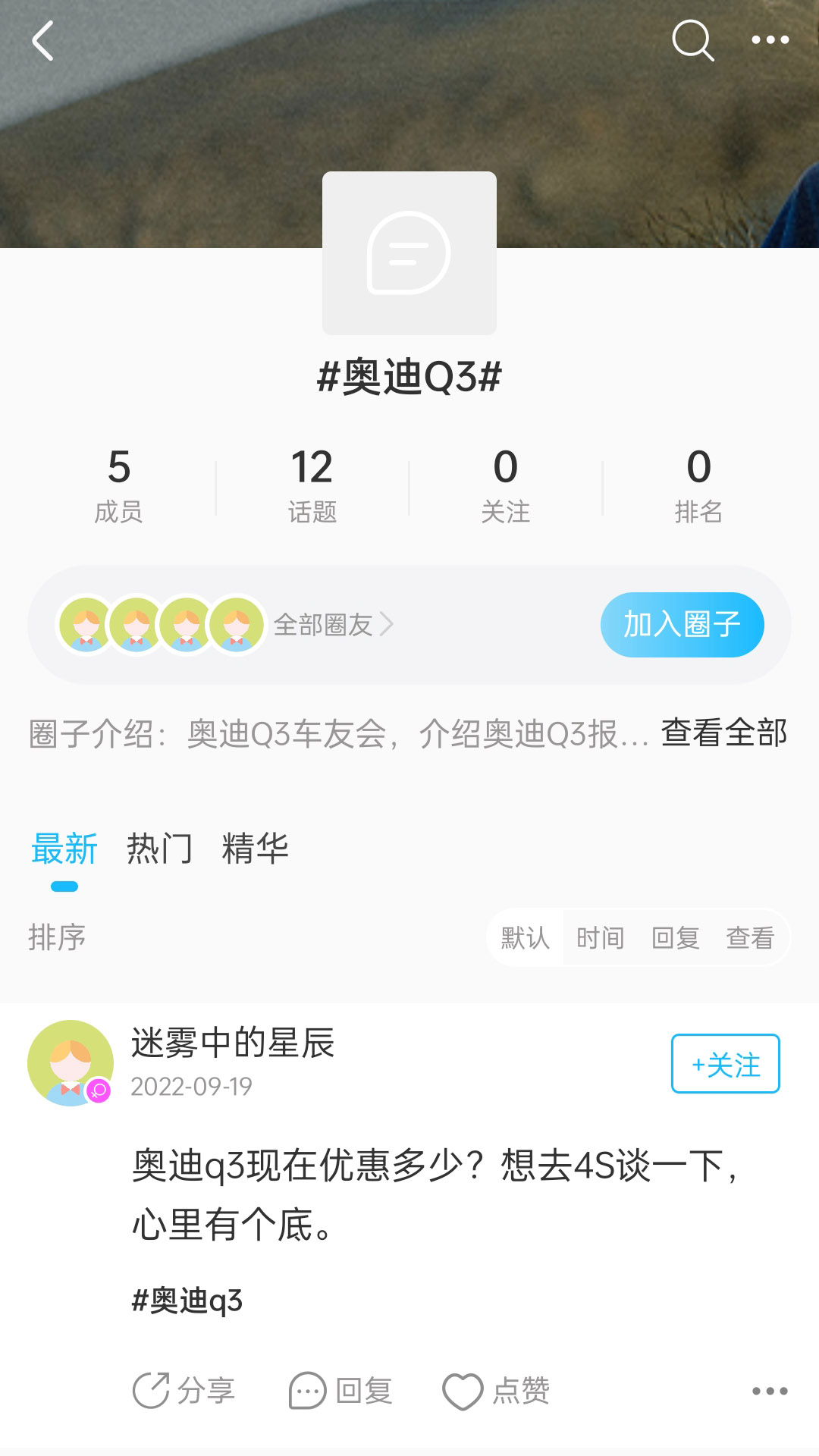Sort posts by 回复

pos(675,938)
